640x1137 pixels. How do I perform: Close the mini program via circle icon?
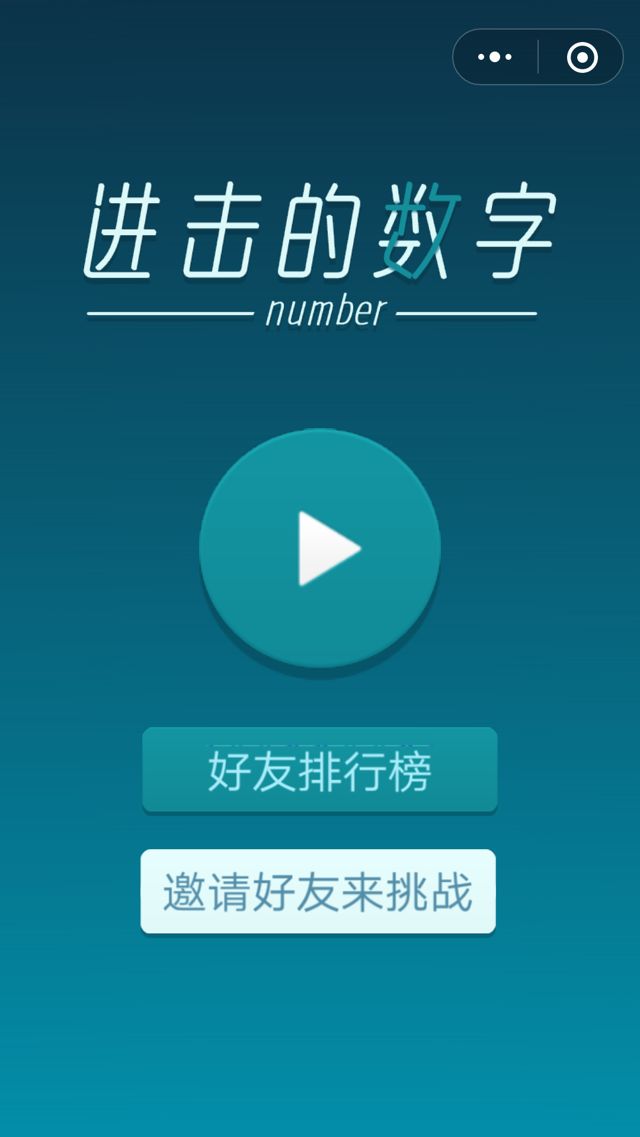(x=582, y=57)
